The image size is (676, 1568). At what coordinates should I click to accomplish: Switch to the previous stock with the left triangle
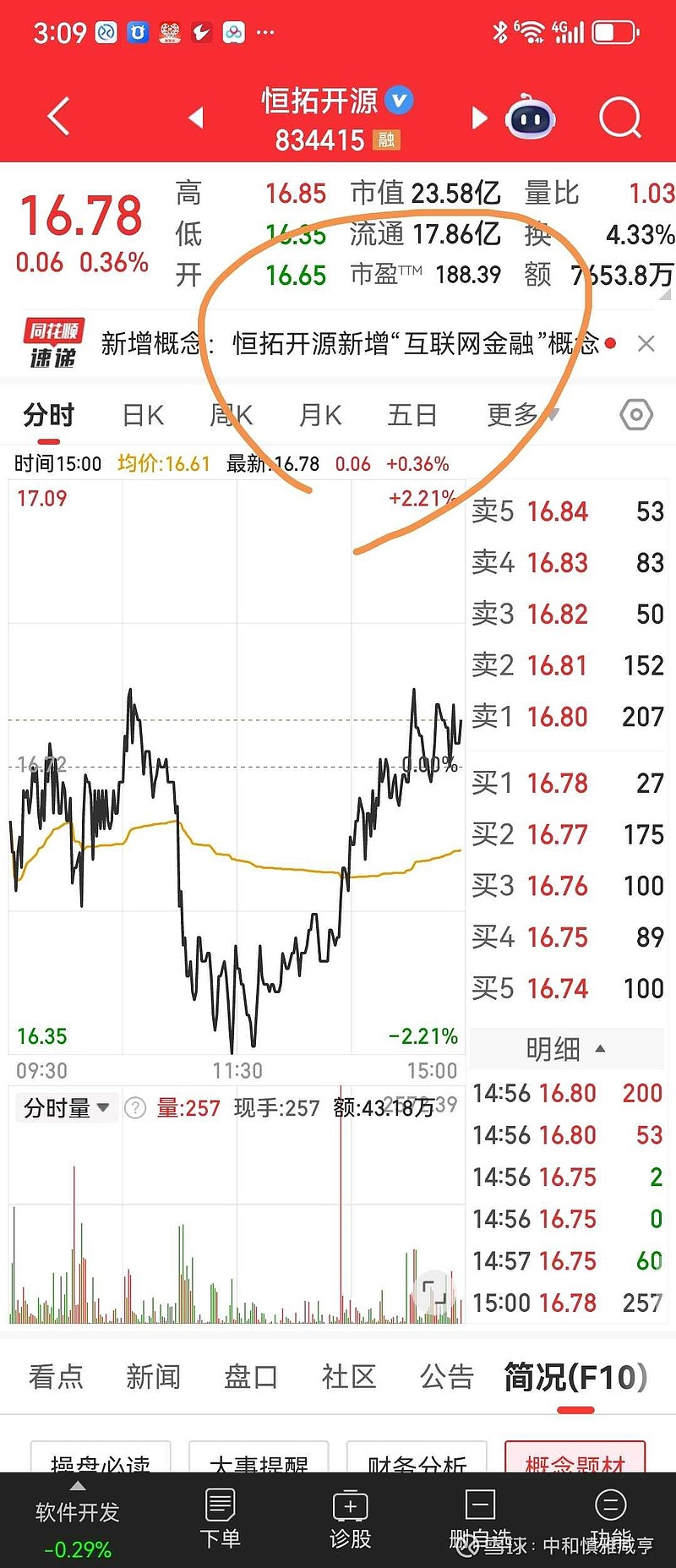(196, 117)
